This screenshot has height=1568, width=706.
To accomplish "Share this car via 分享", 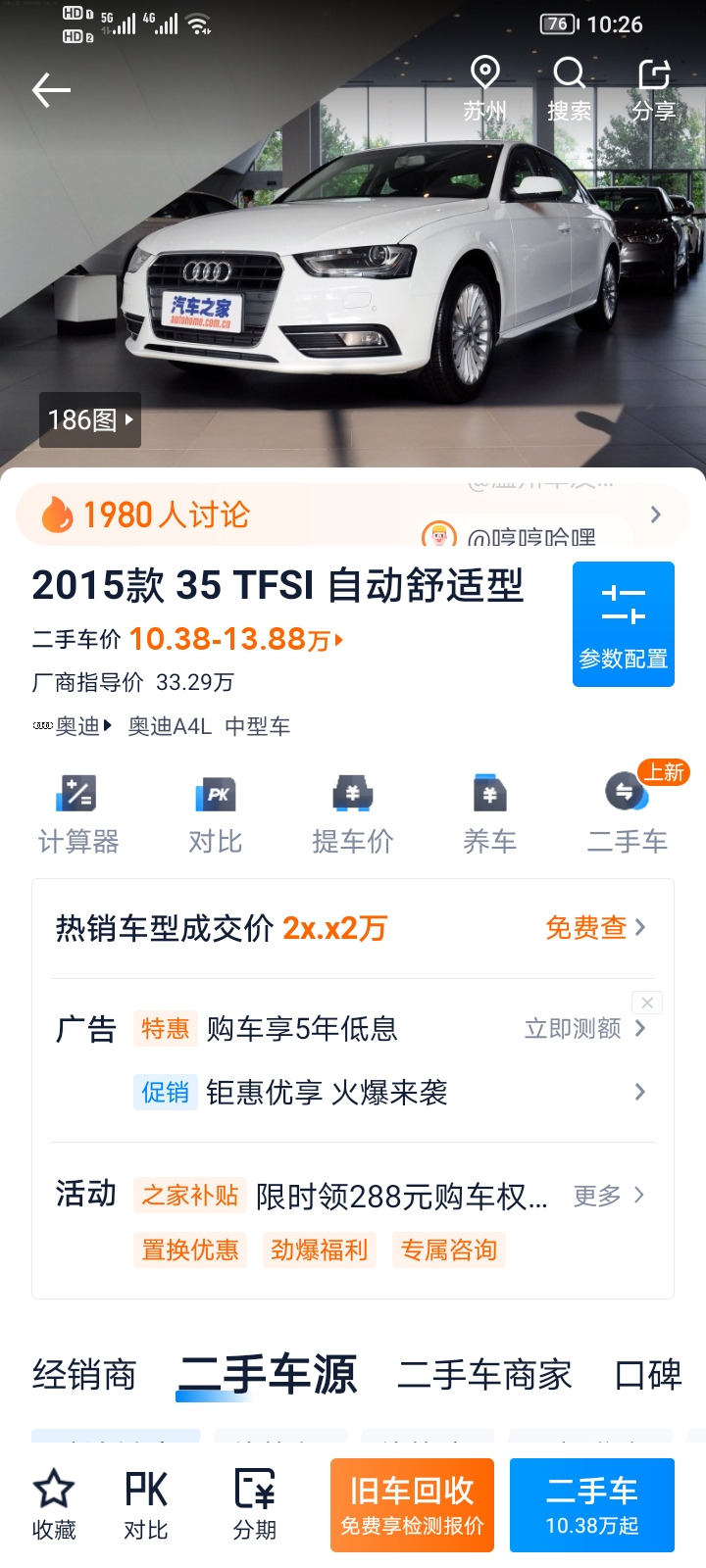I will pyautogui.click(x=654, y=89).
